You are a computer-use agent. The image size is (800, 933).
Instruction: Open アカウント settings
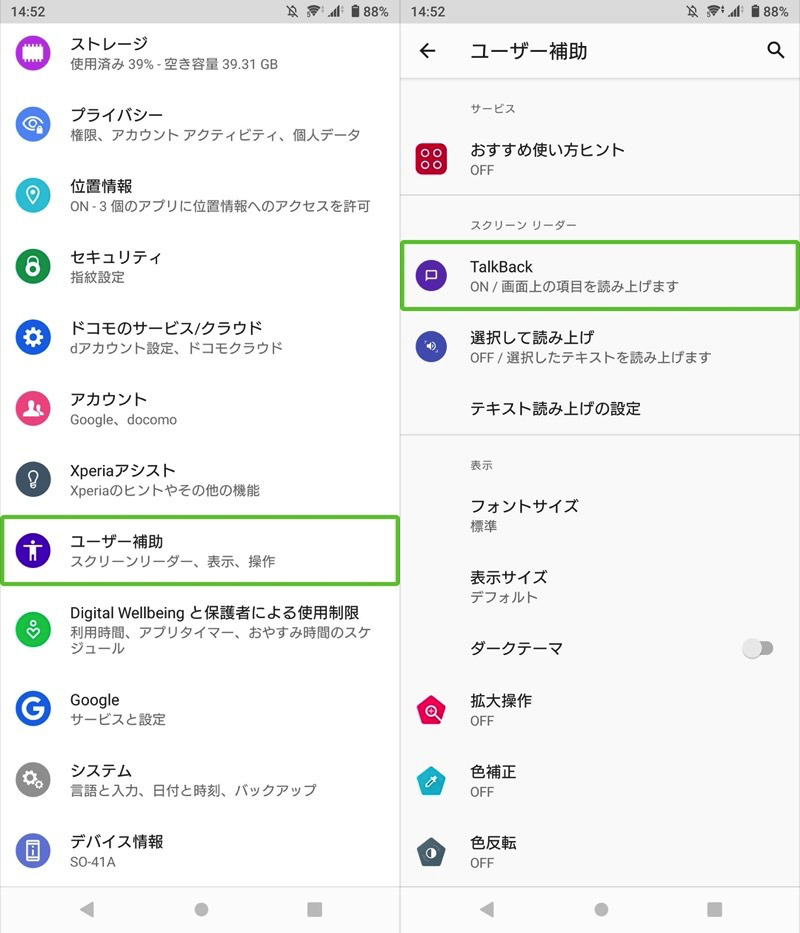[x=200, y=408]
